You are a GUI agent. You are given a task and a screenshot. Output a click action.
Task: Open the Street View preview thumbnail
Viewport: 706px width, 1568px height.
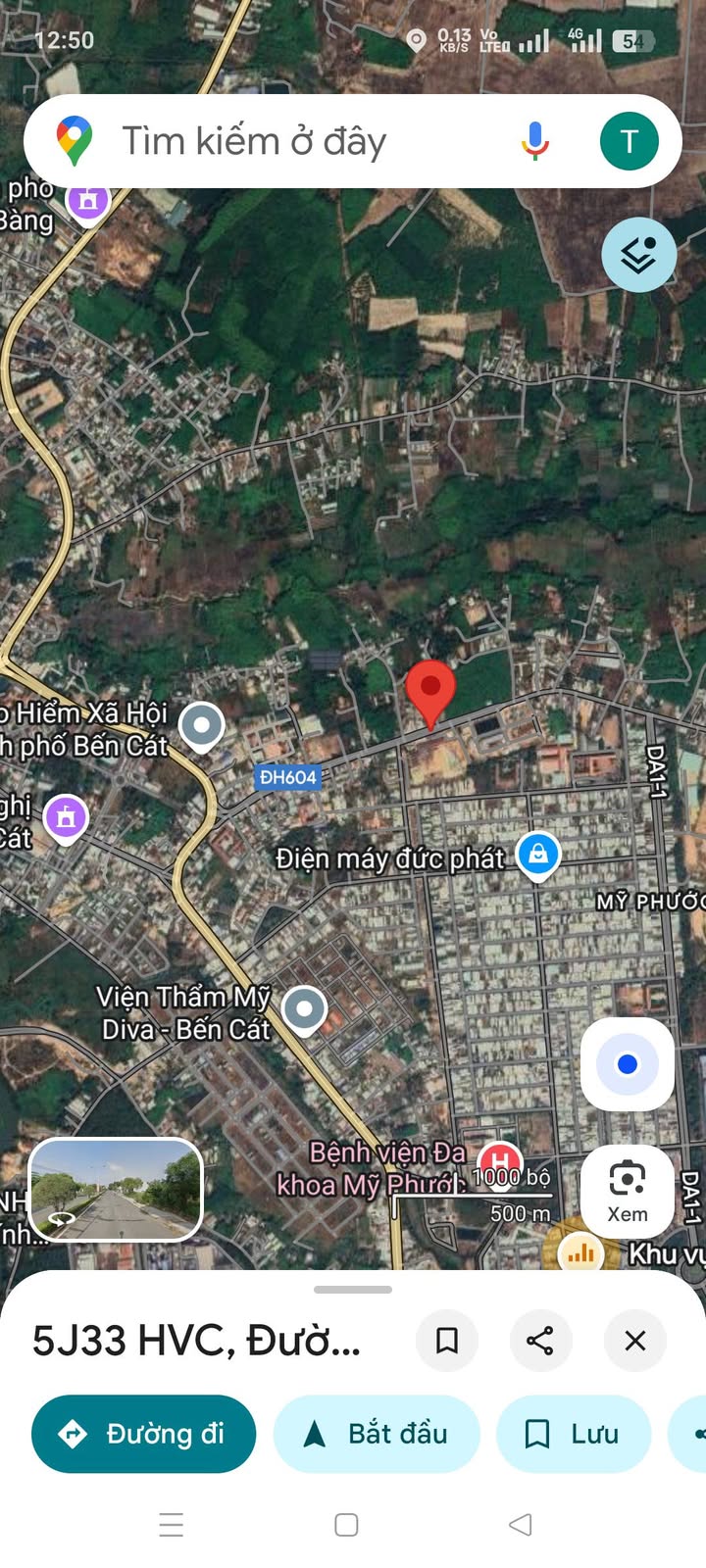(x=116, y=1190)
